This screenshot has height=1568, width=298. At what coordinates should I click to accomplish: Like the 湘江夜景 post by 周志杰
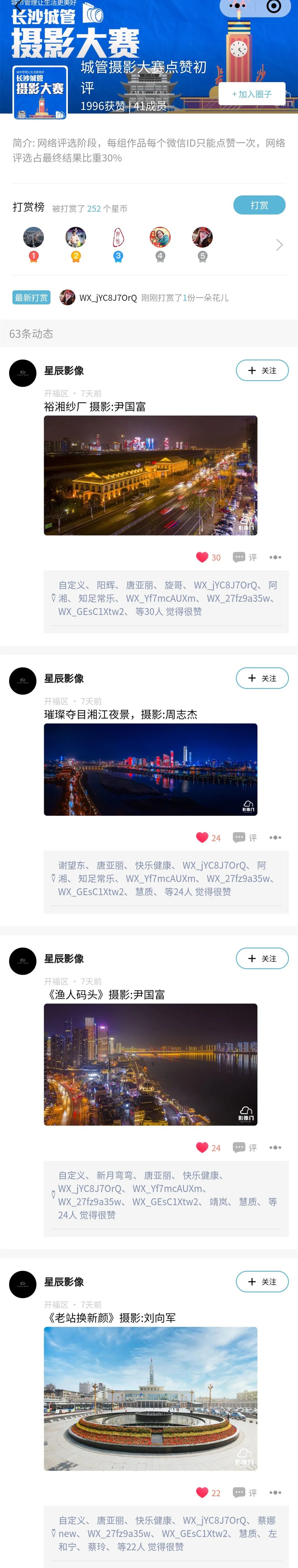coord(203,838)
